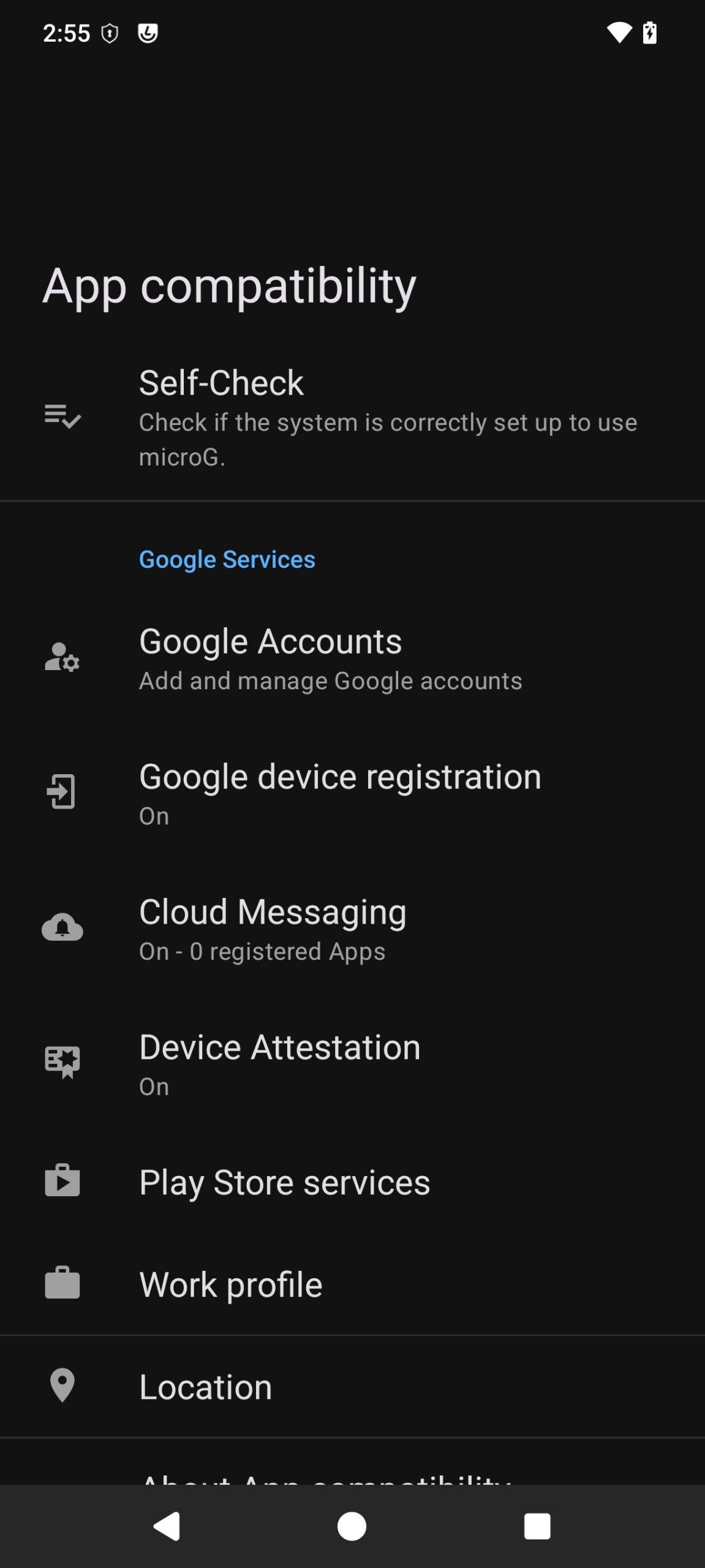
Task: Open Location settings
Action: click(x=352, y=1387)
